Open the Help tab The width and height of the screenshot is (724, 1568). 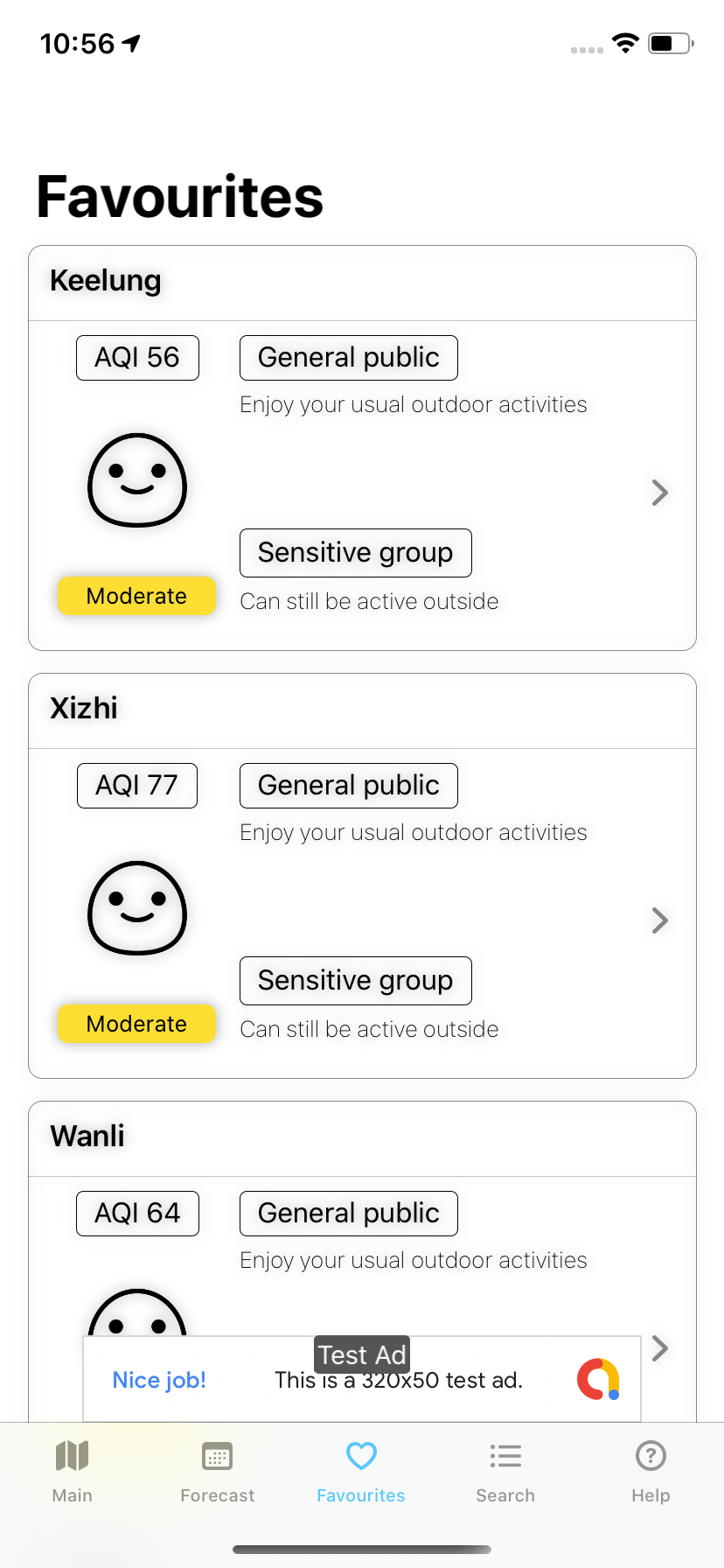point(651,1472)
